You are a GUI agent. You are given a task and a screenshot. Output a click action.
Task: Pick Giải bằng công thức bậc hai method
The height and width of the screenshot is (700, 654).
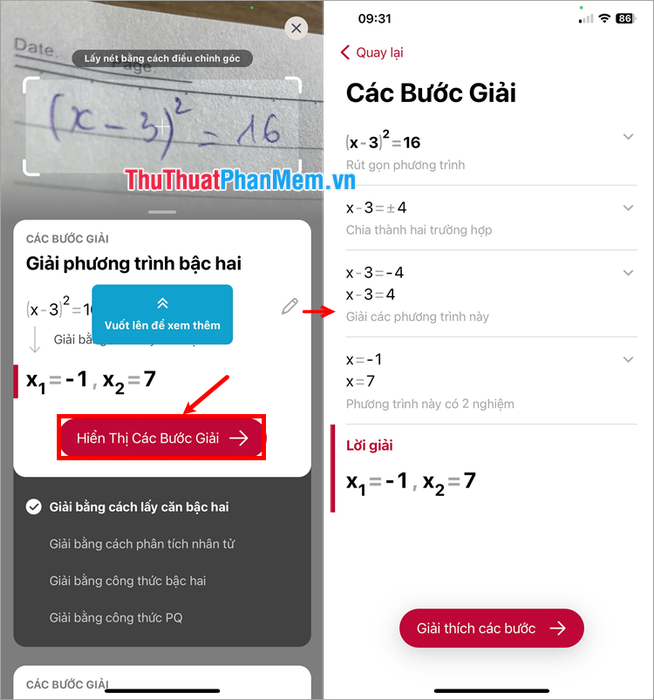[x=127, y=581]
